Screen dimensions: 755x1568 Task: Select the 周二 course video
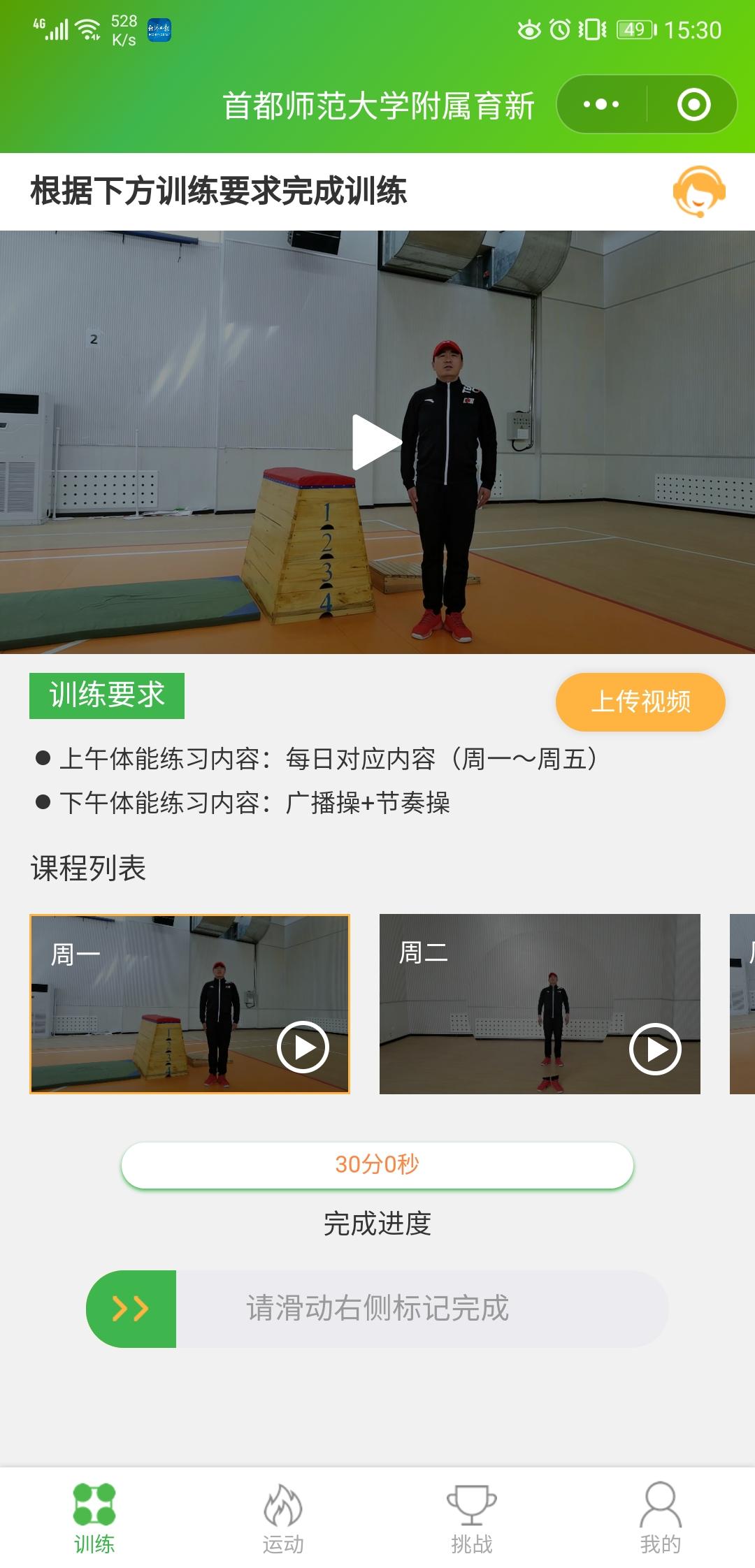tap(539, 1003)
